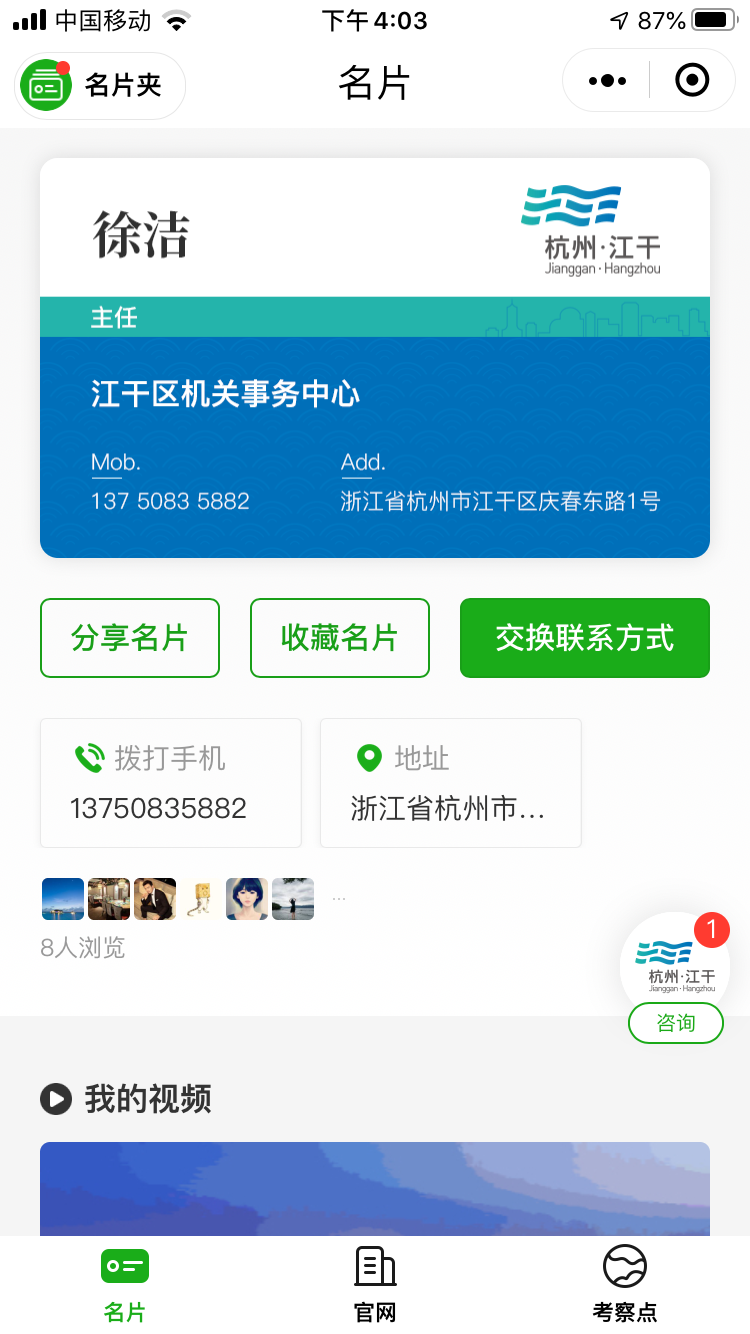This screenshot has width=750, height=1334.
Task: Switch to the 官网 tab
Action: [x=375, y=1285]
